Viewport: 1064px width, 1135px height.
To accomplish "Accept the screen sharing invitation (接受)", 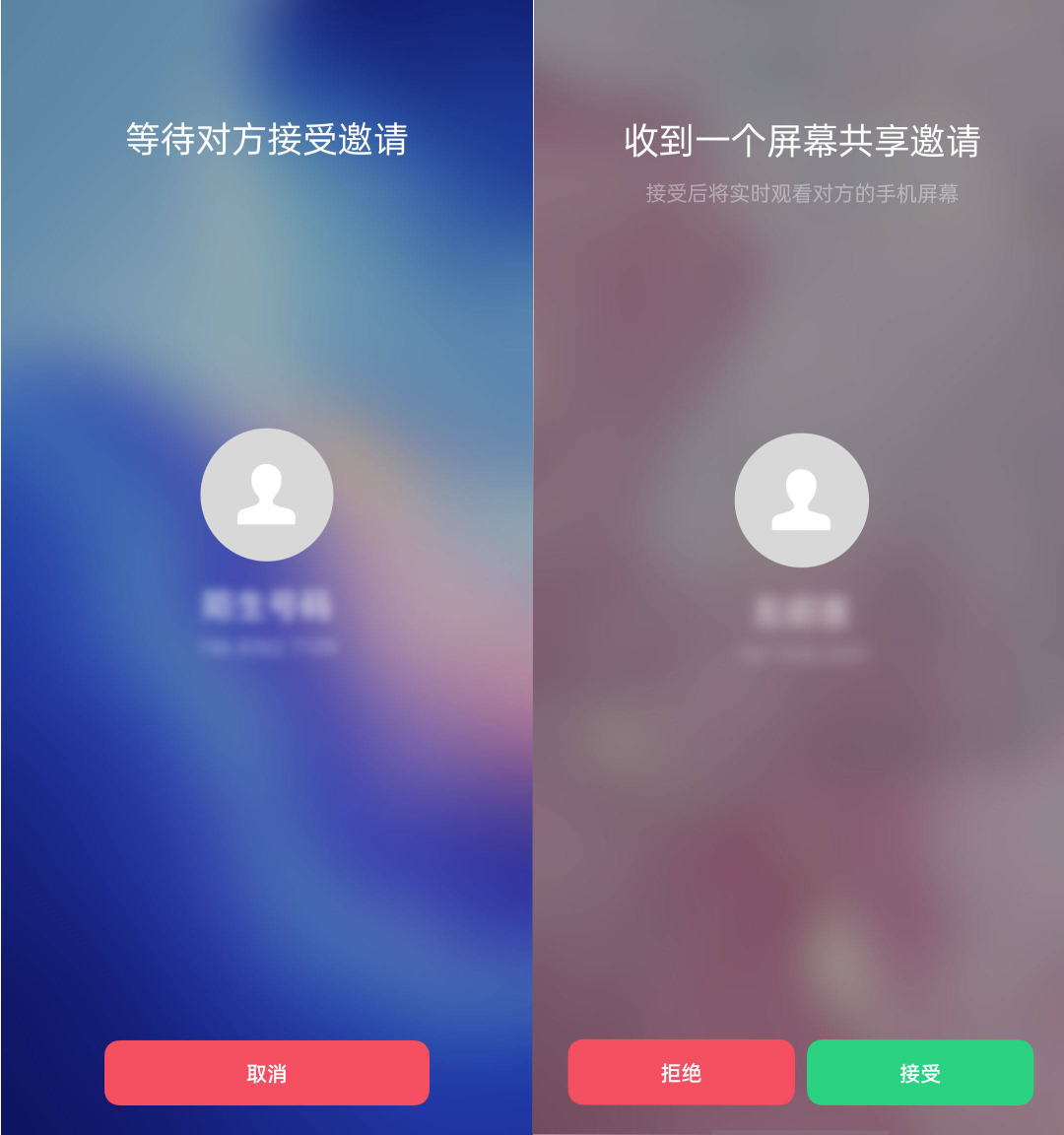I will [919, 1073].
